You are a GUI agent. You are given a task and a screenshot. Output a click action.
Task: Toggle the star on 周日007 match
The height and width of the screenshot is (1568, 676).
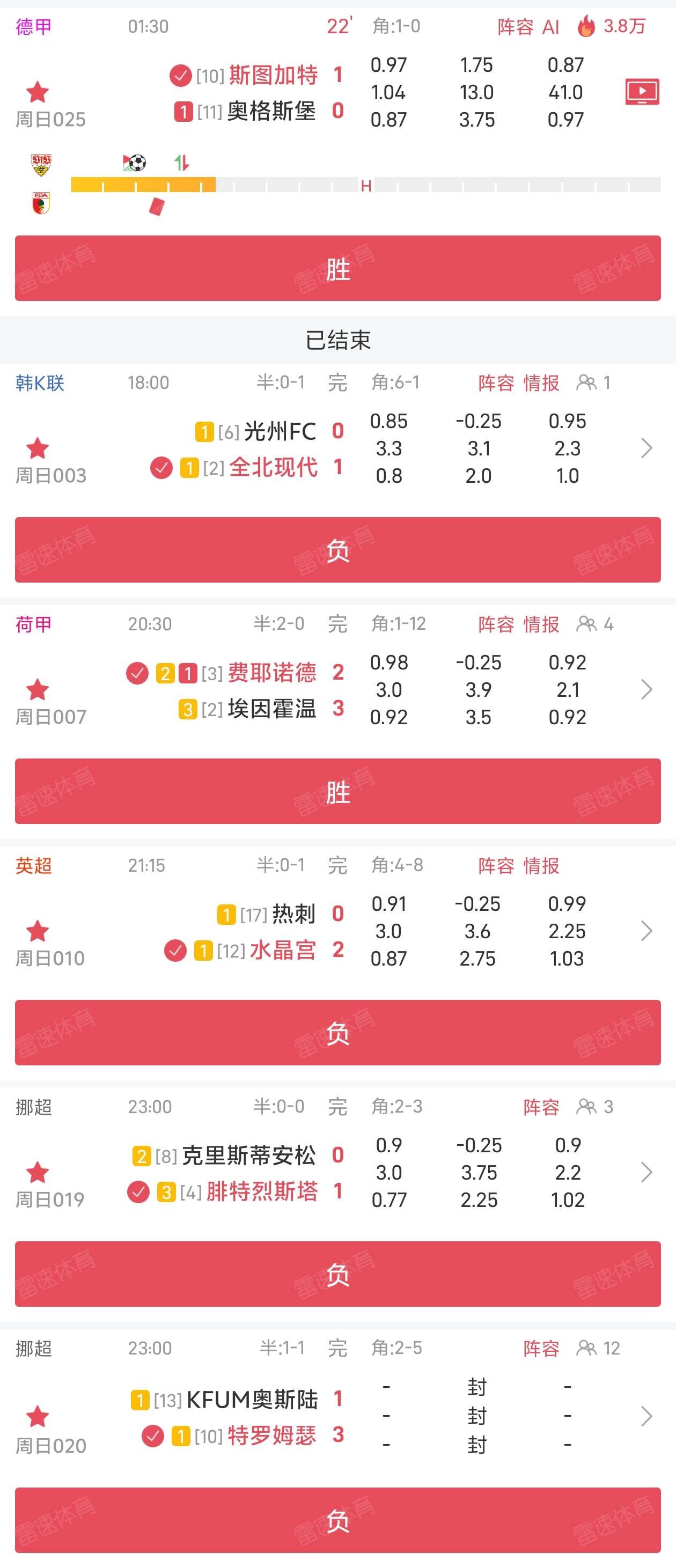pyautogui.click(x=38, y=690)
